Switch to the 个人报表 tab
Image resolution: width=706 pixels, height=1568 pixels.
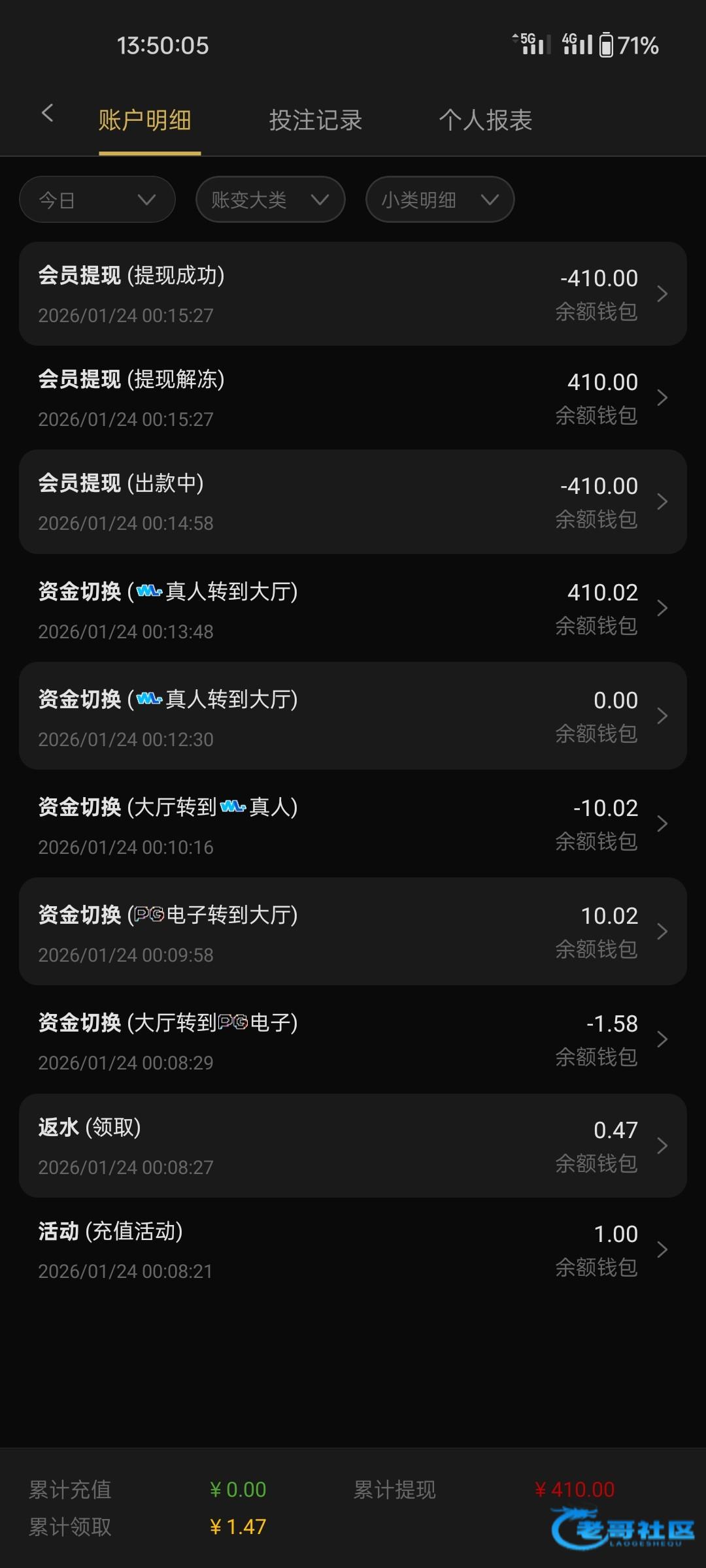tap(485, 120)
